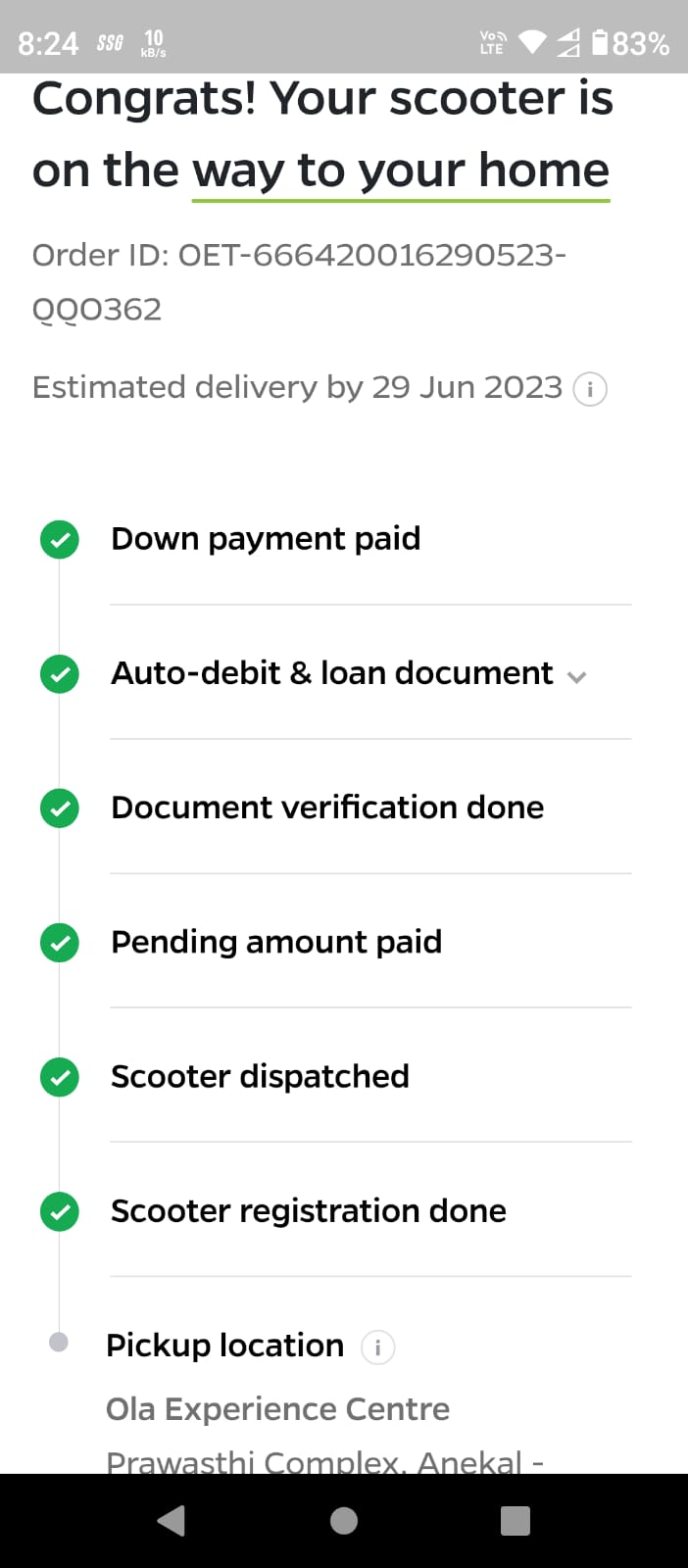The width and height of the screenshot is (688, 1568).
Task: Go back using system back button
Action: point(172,1520)
